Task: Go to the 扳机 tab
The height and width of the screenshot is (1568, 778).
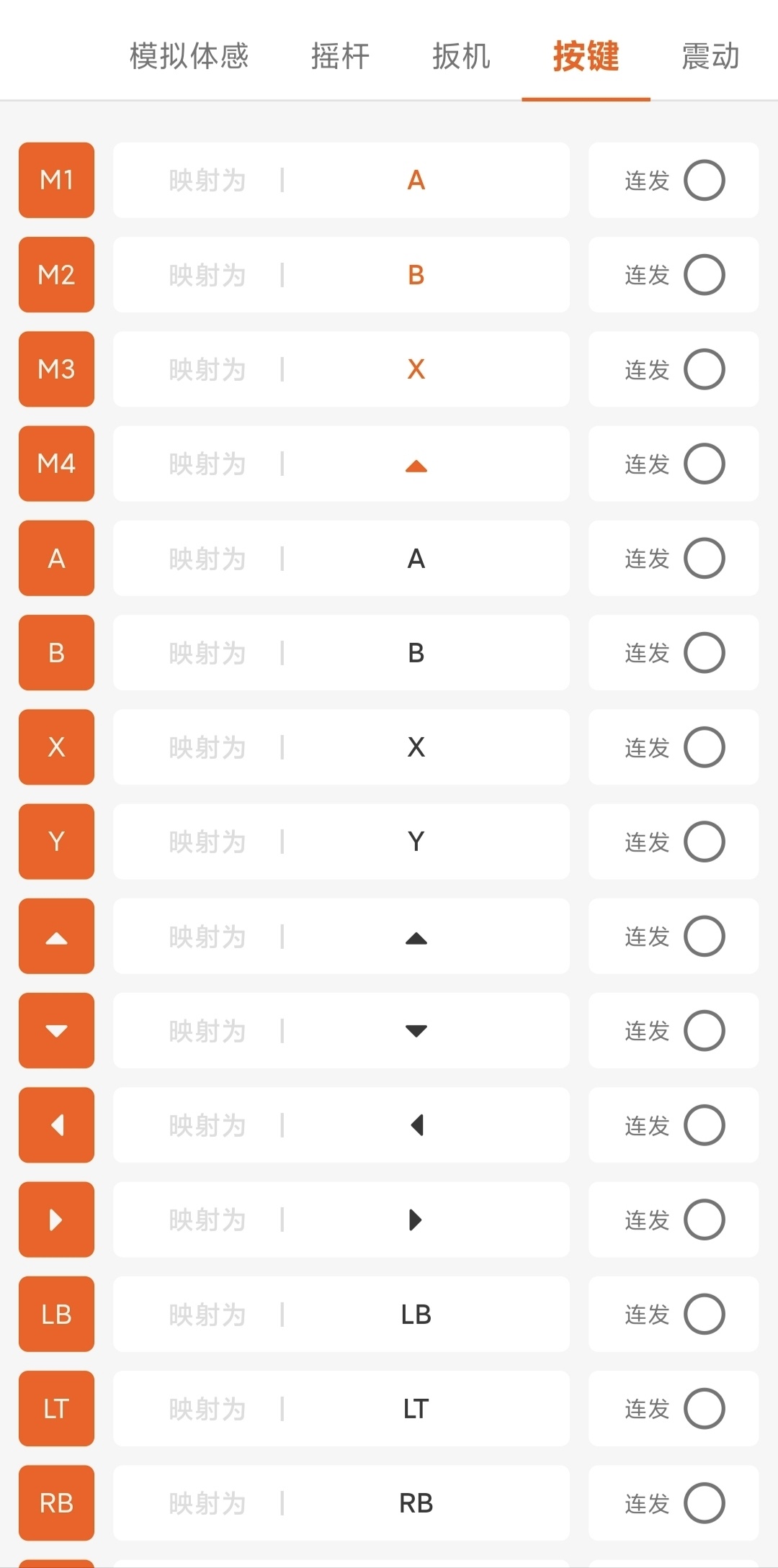Action: (x=461, y=56)
